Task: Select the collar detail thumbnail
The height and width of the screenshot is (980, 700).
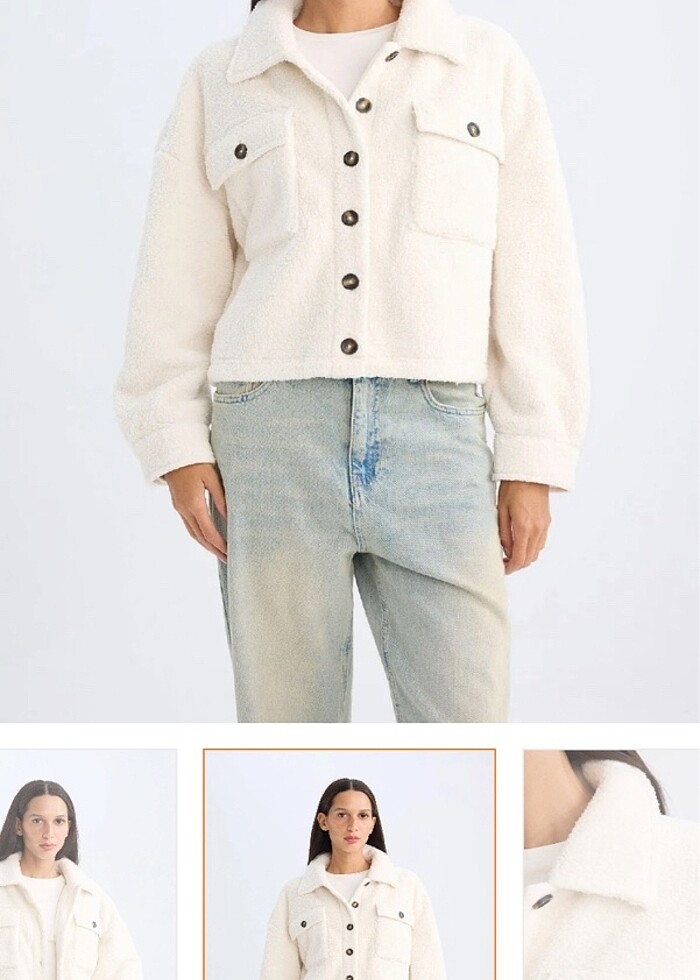Action: (611, 865)
